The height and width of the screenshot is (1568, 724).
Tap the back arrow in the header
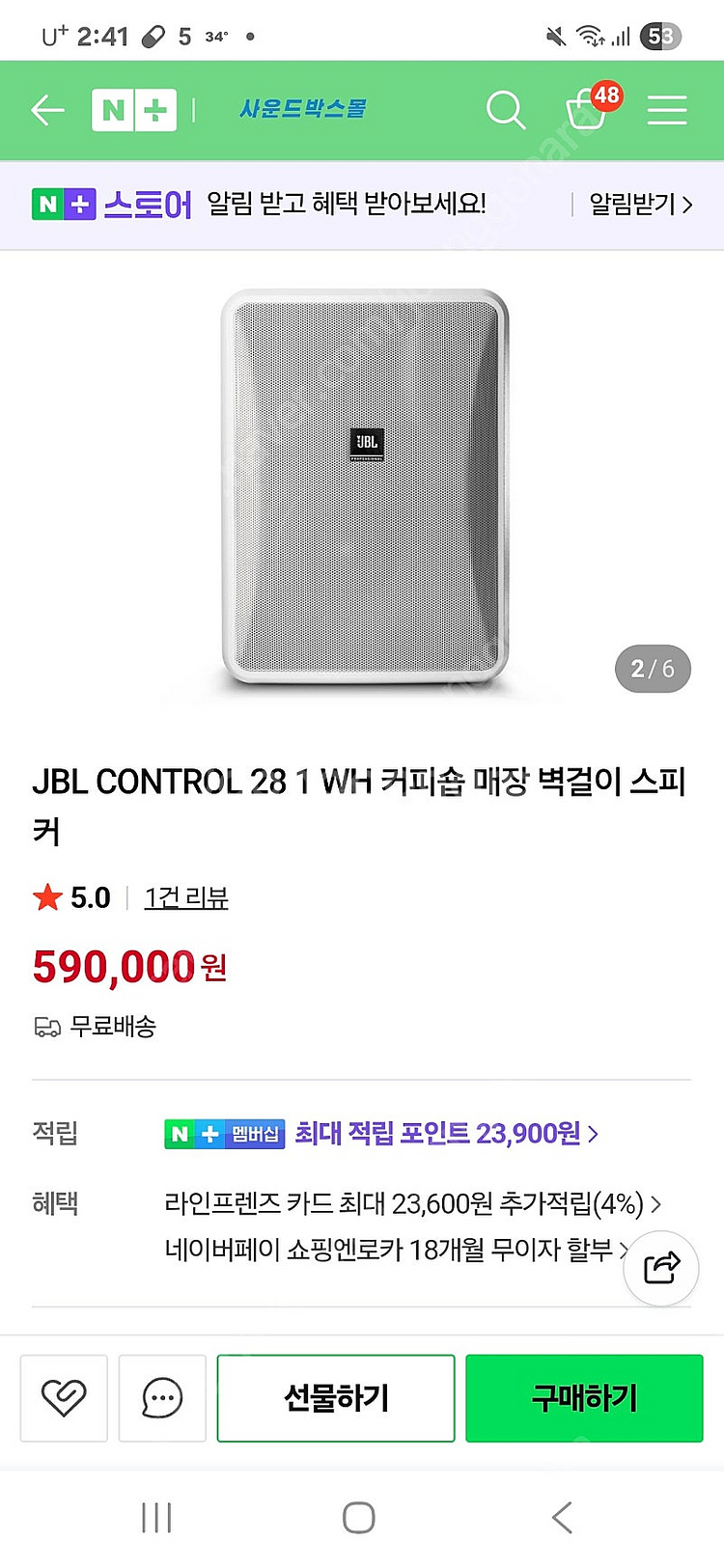coord(46,110)
